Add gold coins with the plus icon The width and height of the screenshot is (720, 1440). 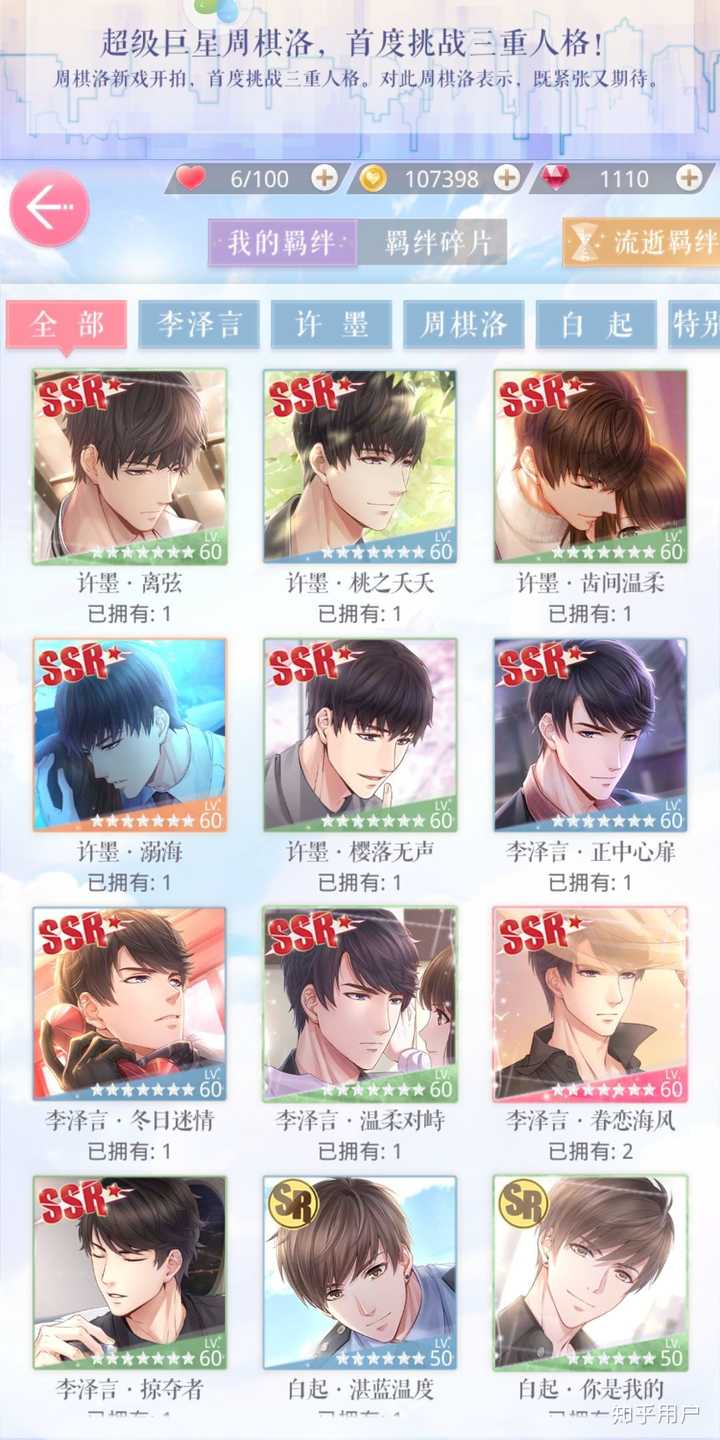[x=507, y=178]
